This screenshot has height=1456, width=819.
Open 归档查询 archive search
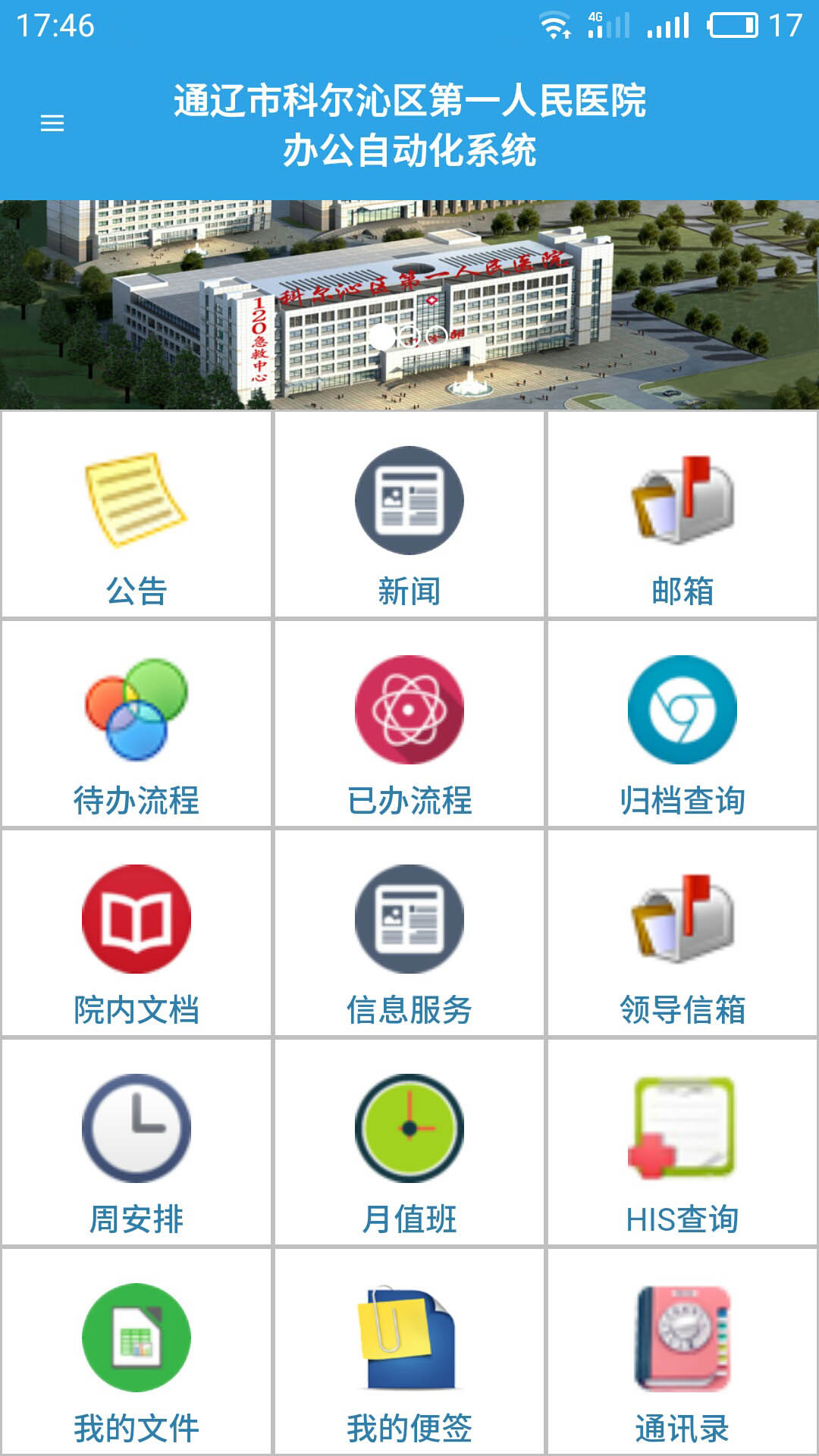tap(682, 724)
